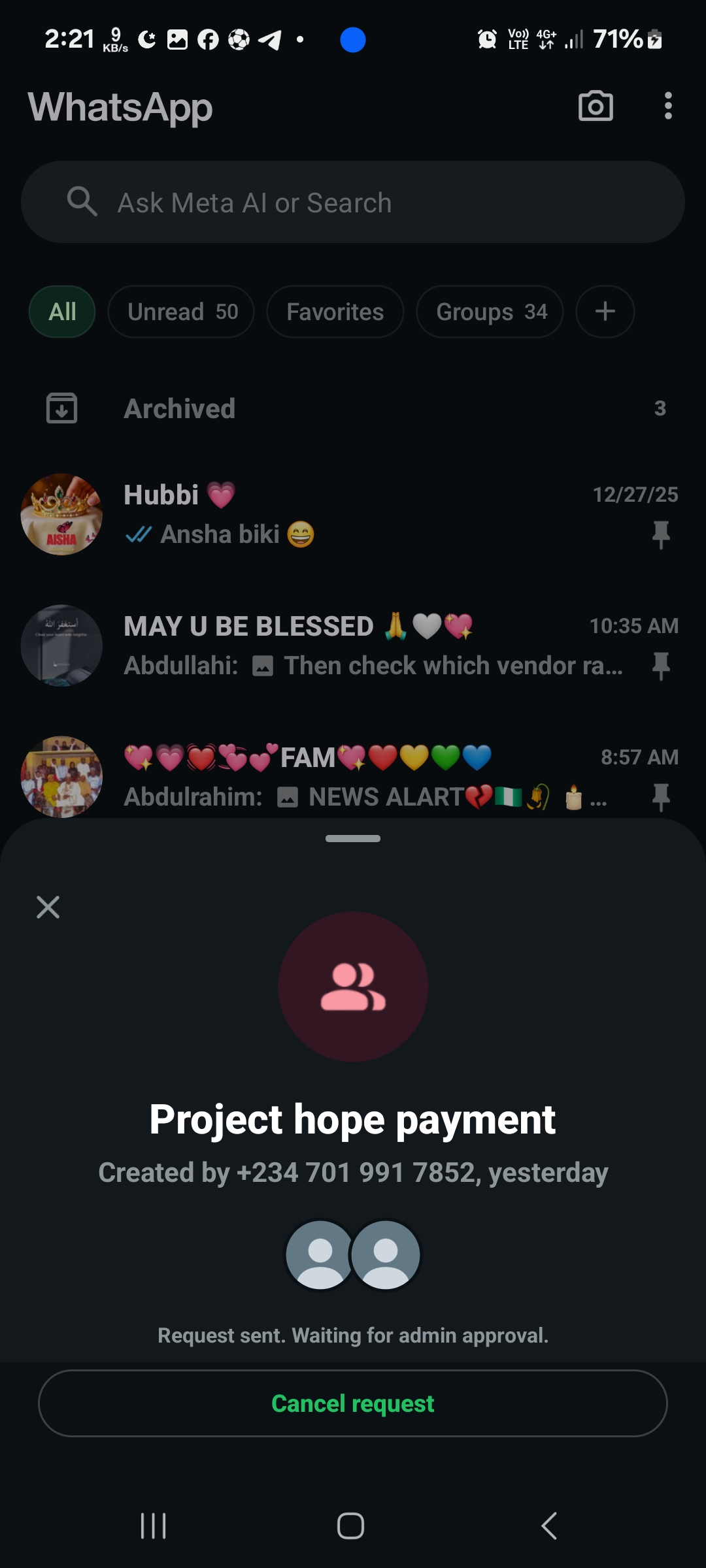Cancel the group join request
Viewport: 706px width, 1568px height.
[352, 1403]
